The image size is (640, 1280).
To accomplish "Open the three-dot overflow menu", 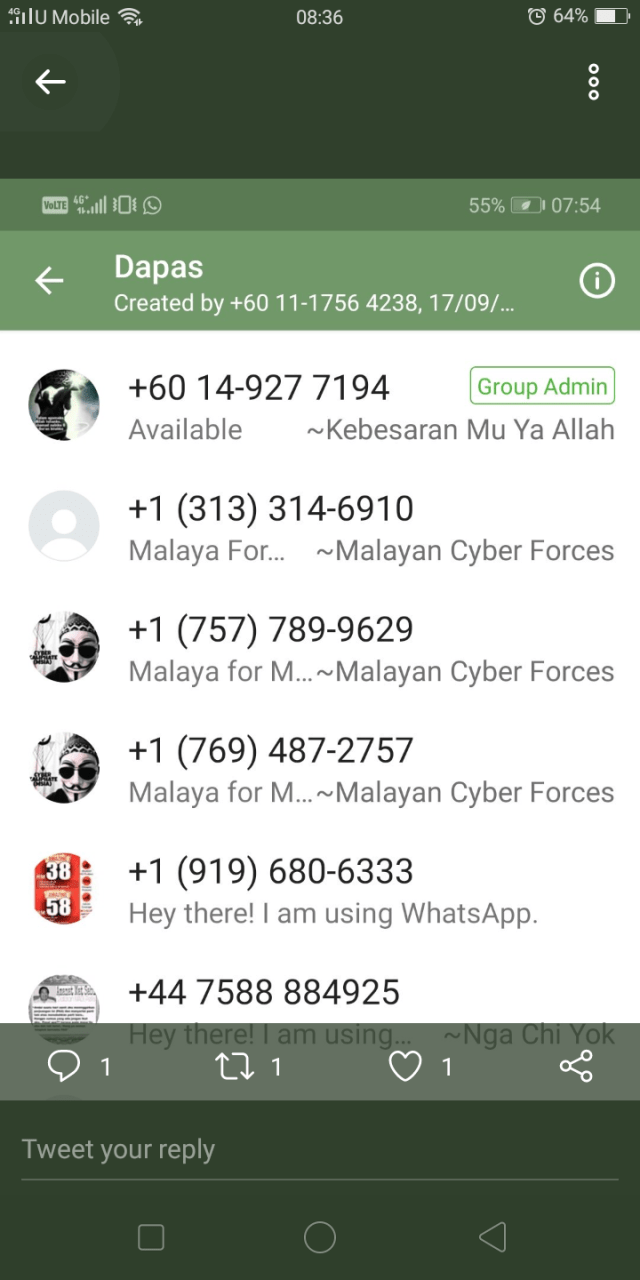I will click(x=593, y=82).
